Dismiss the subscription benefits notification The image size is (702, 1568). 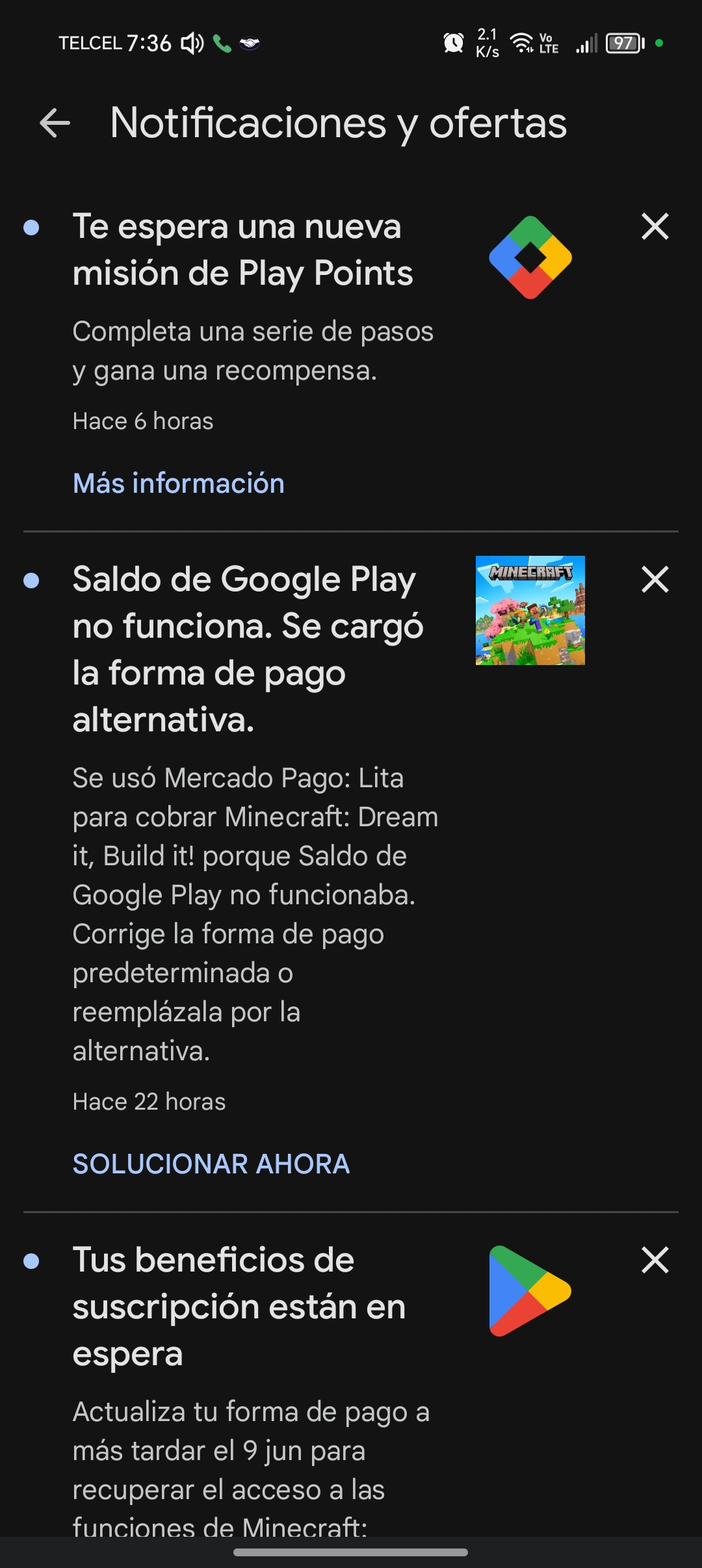click(655, 1260)
